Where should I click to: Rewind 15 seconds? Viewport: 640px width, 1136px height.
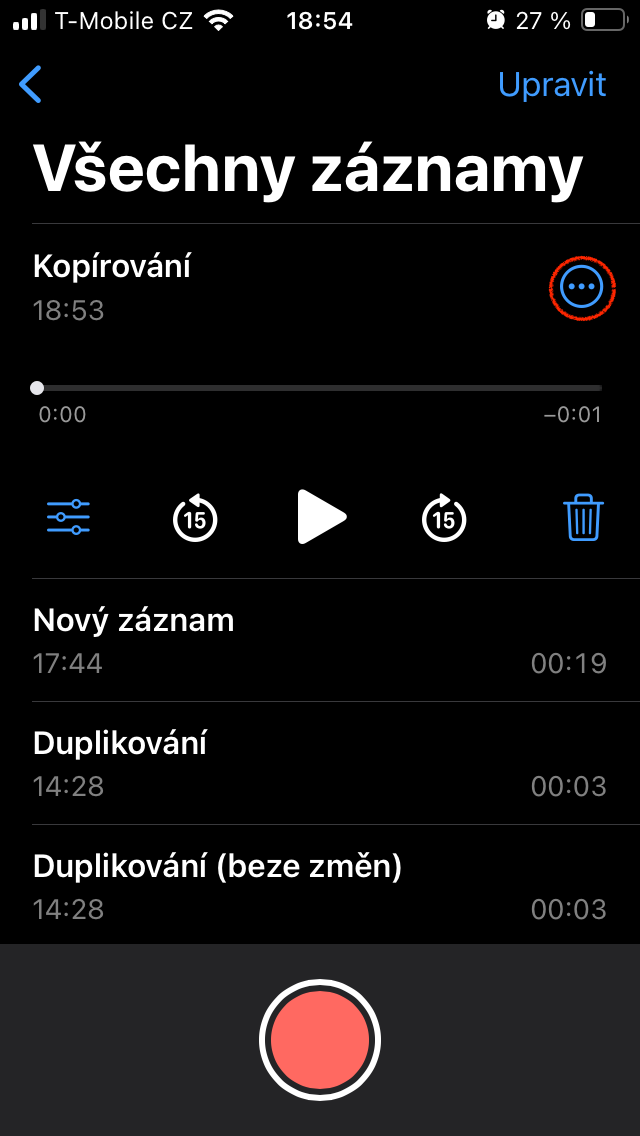coord(195,518)
